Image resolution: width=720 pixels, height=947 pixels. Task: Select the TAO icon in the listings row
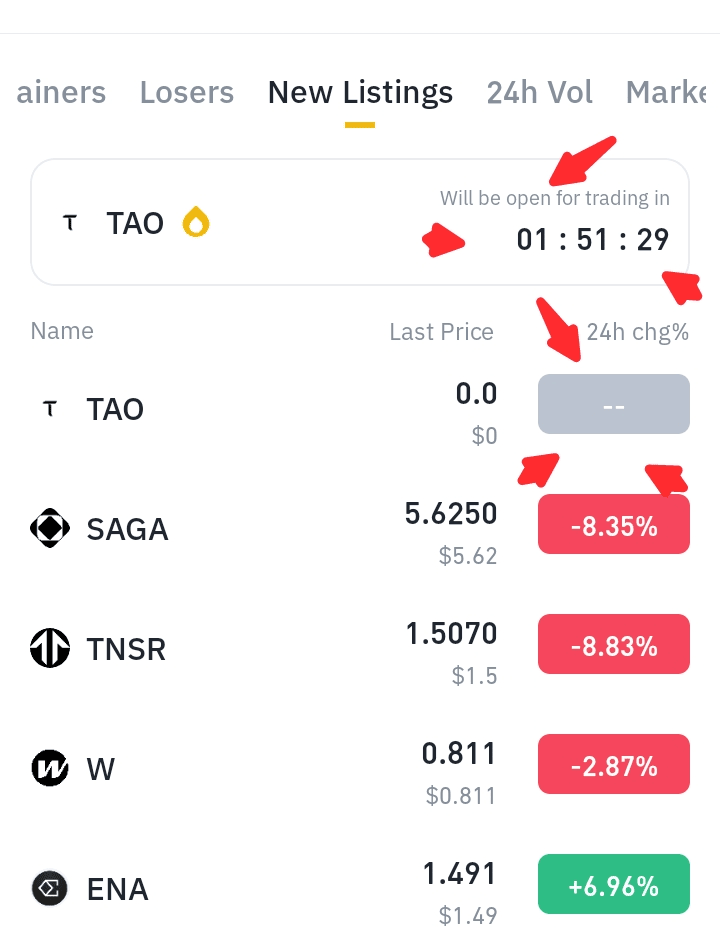coord(50,408)
